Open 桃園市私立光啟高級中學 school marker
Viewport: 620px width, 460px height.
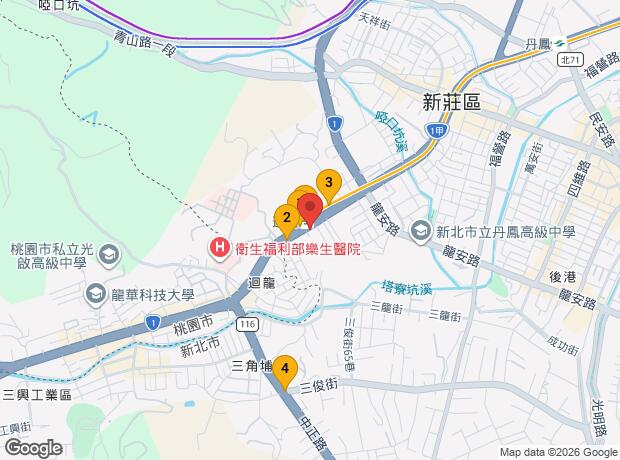tap(110, 256)
